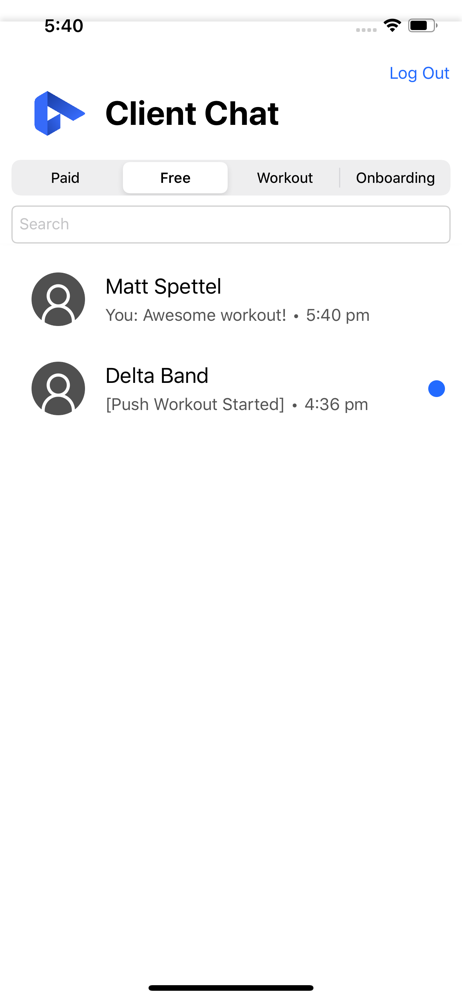
Task: Open the Onboarding segment
Action: [395, 178]
